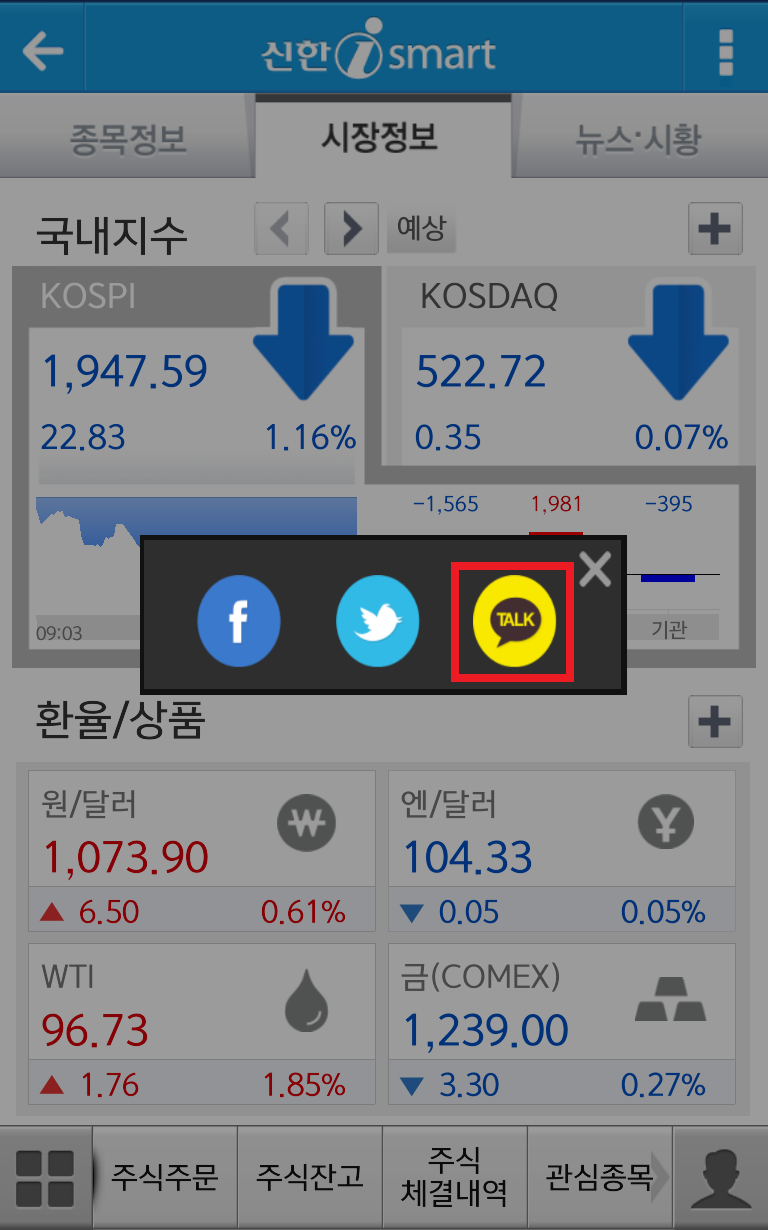Add an item to 환율/상품
Screen dimensions: 768x1230
click(x=715, y=721)
